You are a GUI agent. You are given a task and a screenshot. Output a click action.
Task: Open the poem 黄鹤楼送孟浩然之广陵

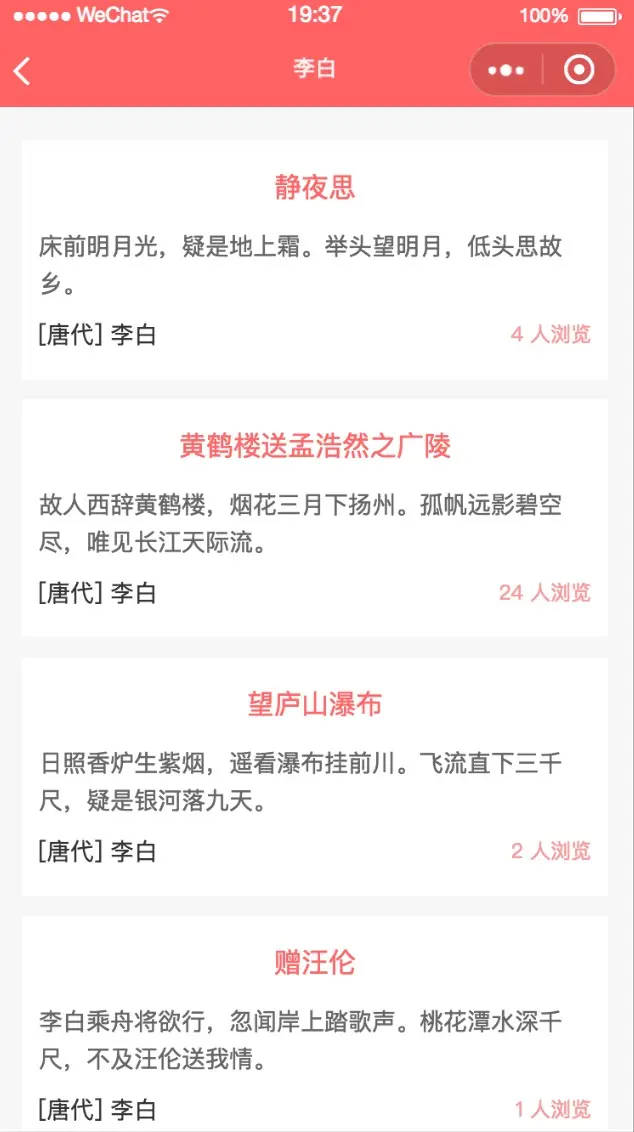[x=315, y=445]
